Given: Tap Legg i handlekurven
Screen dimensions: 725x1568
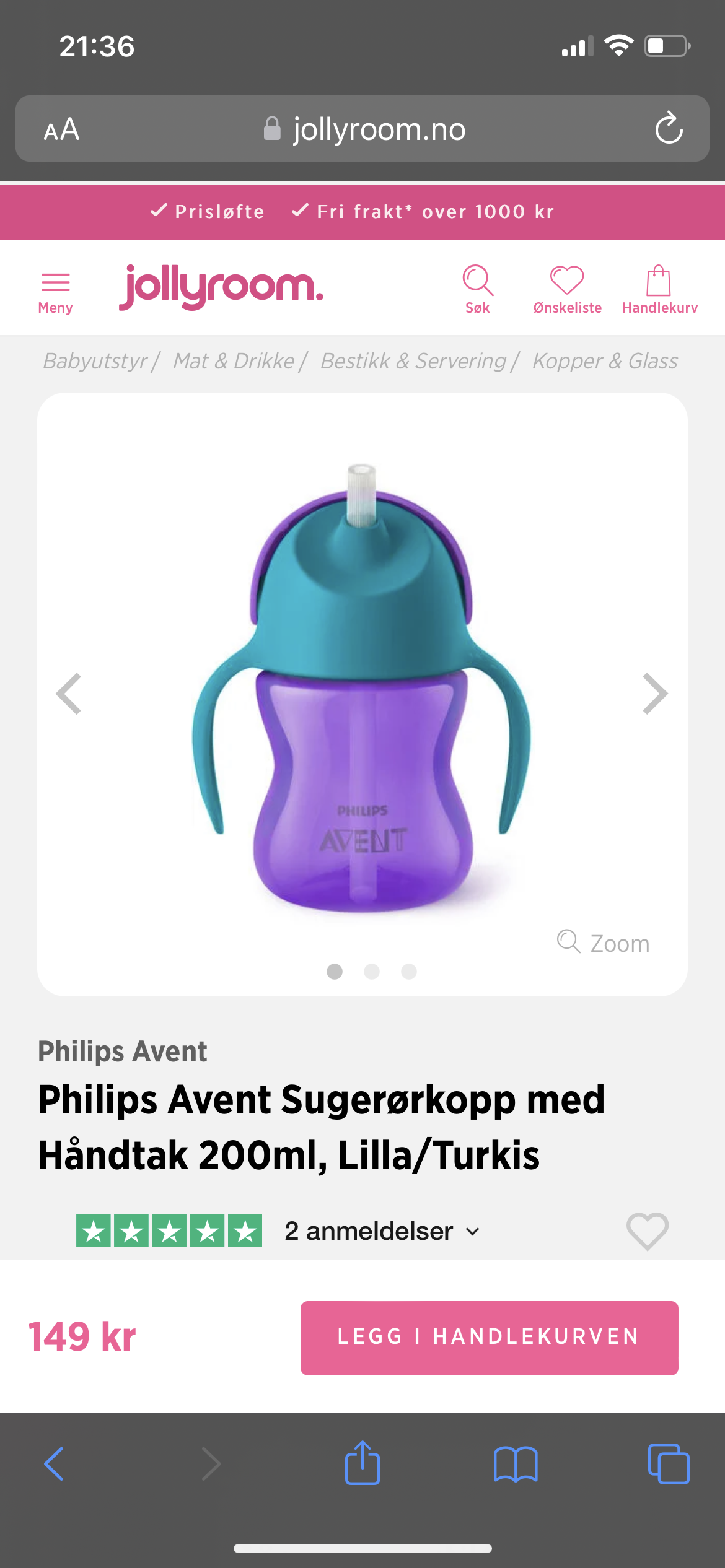Looking at the screenshot, I should (x=490, y=1338).
